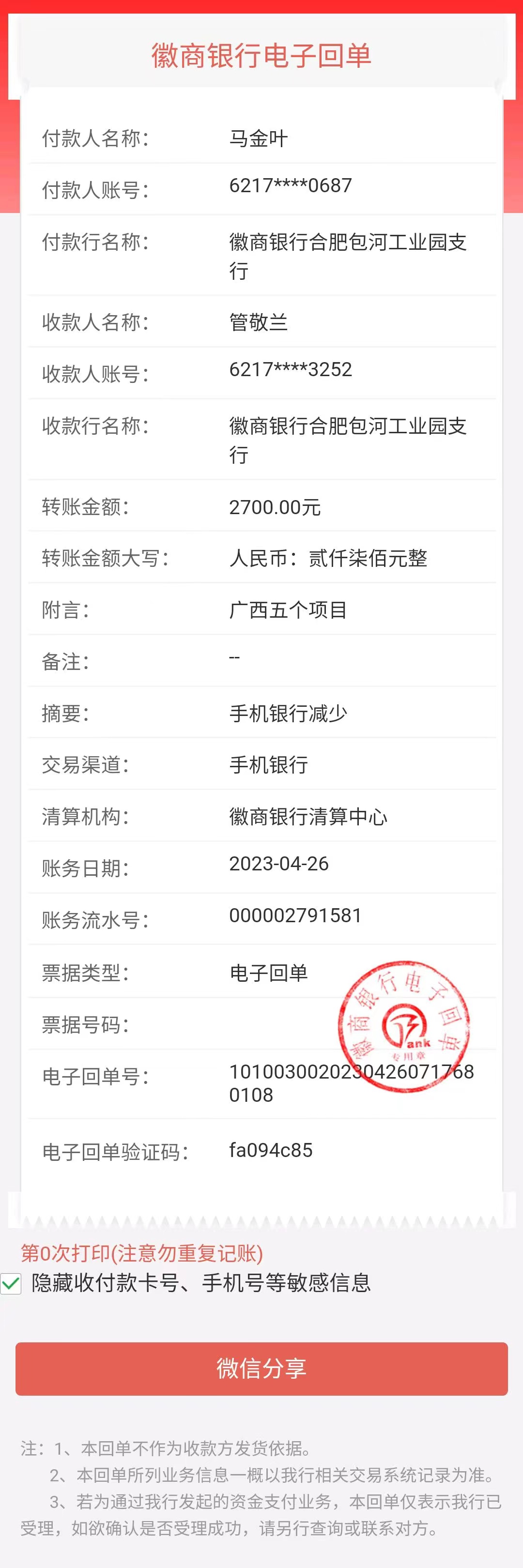Tap the 微信分享 button
Image resolution: width=523 pixels, height=1568 pixels.
coord(261,1369)
